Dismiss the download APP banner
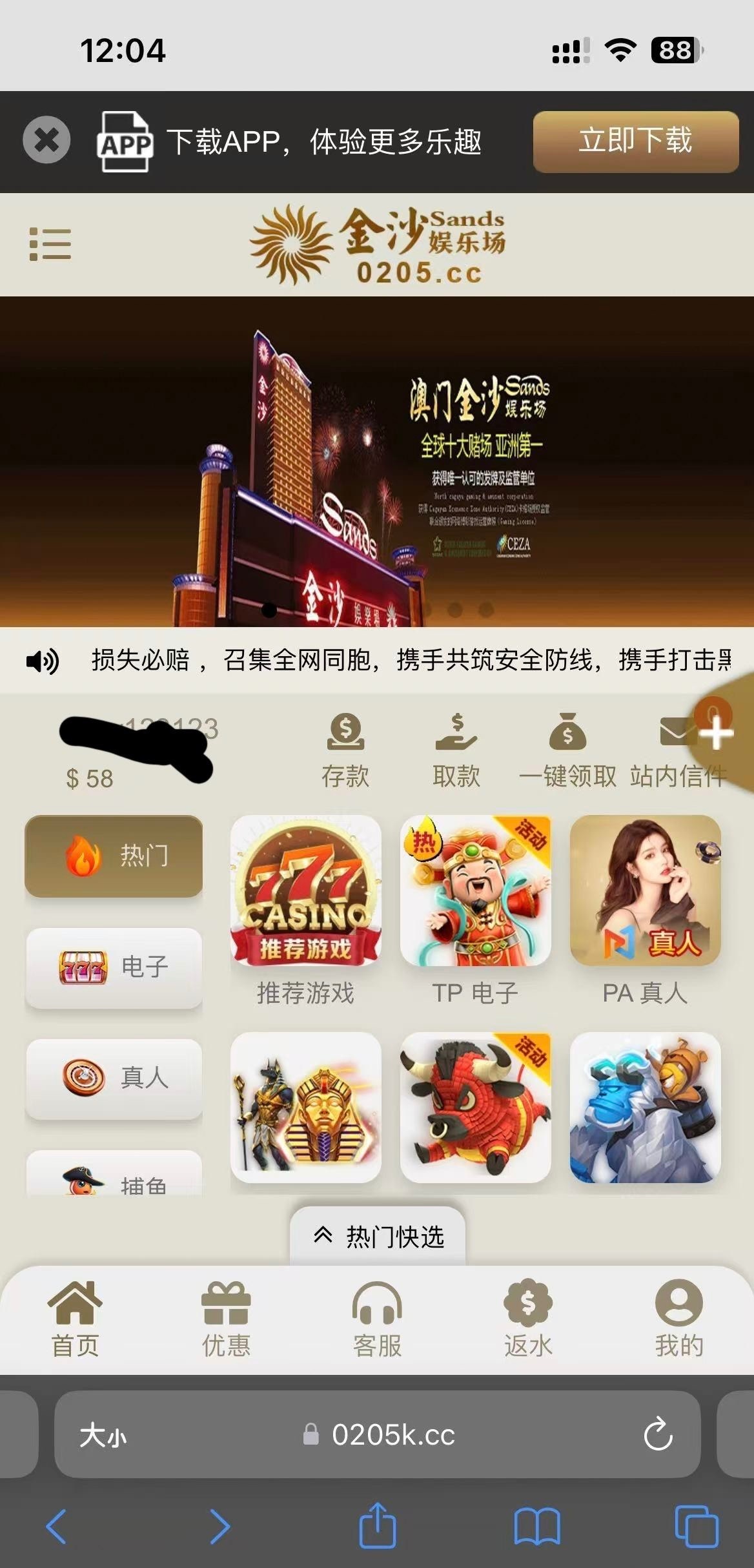Screen dimensions: 754x1568 point(46,140)
